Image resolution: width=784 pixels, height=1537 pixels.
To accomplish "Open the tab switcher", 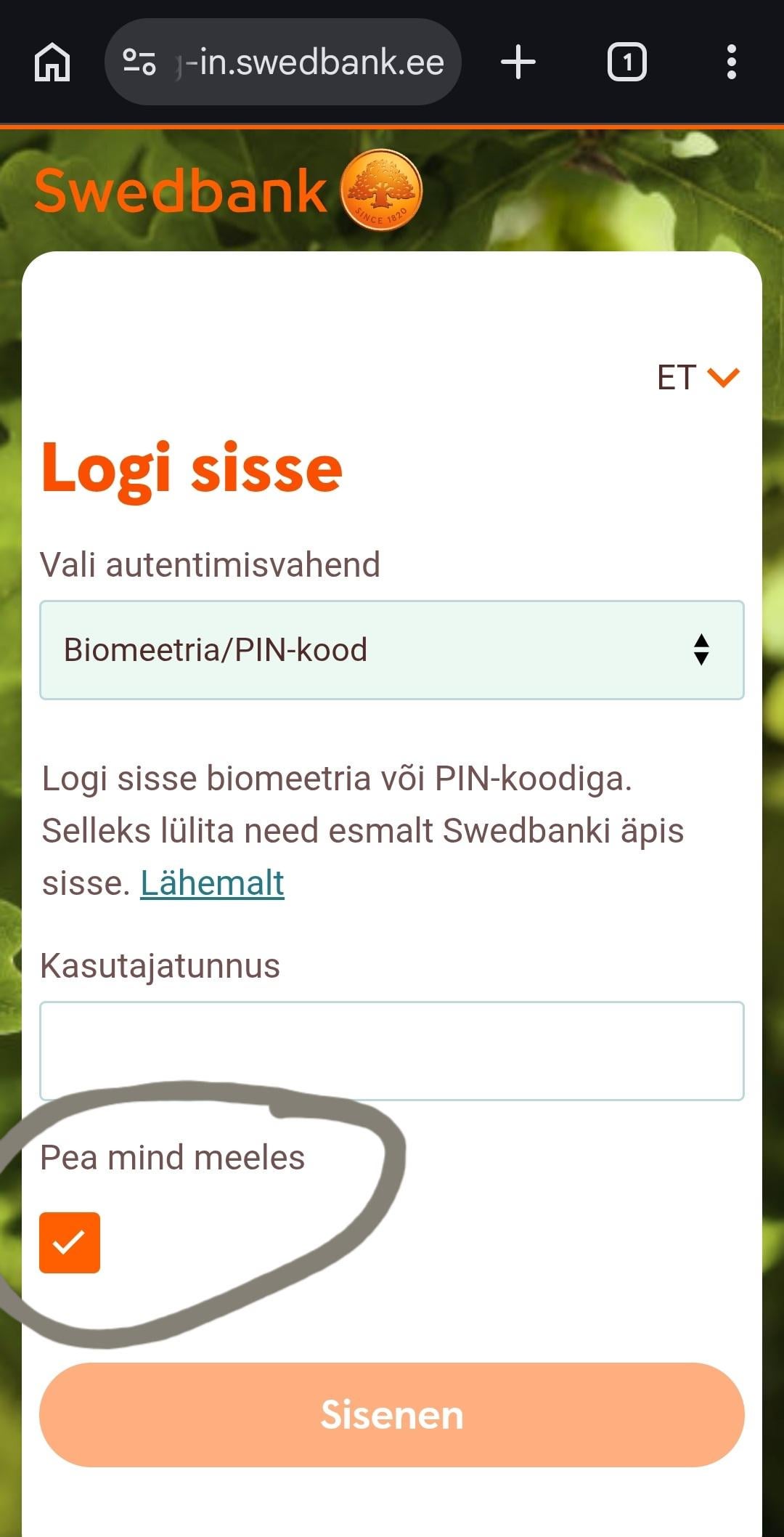I will (x=626, y=62).
